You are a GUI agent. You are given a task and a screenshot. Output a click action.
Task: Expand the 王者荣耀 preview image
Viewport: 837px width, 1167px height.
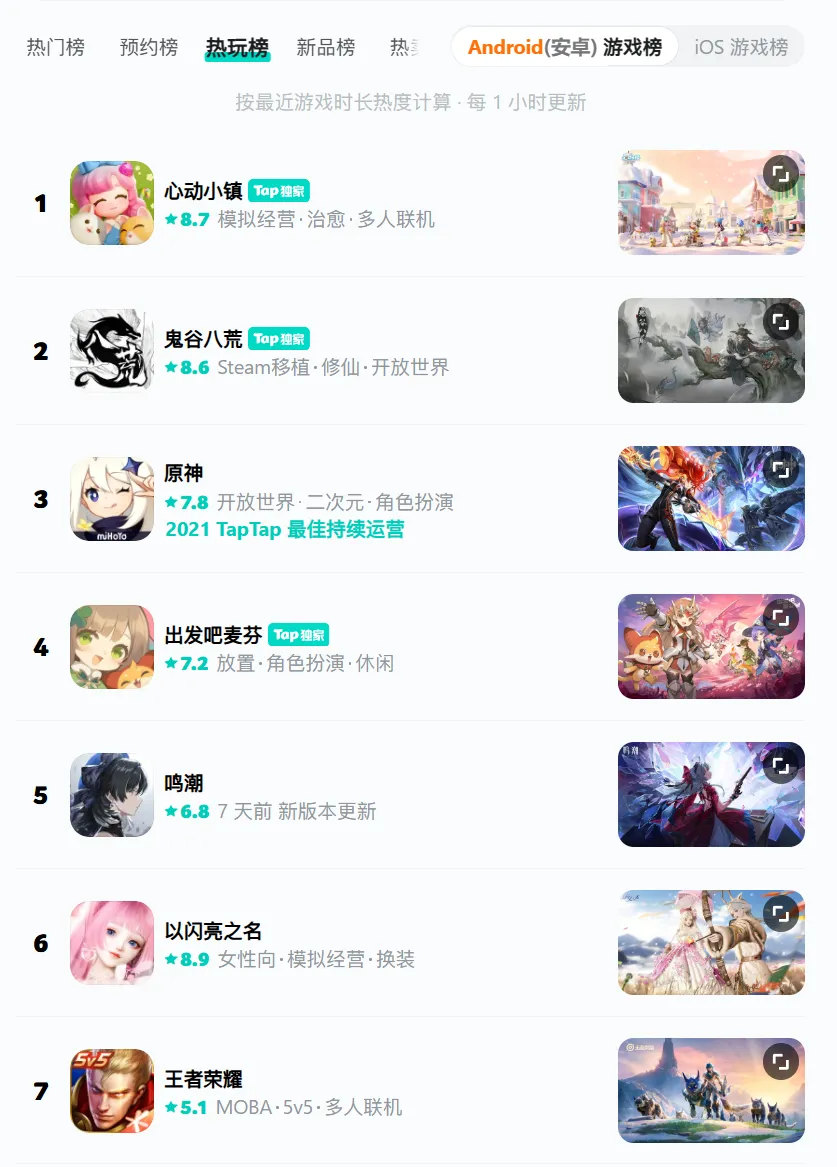(781, 1062)
